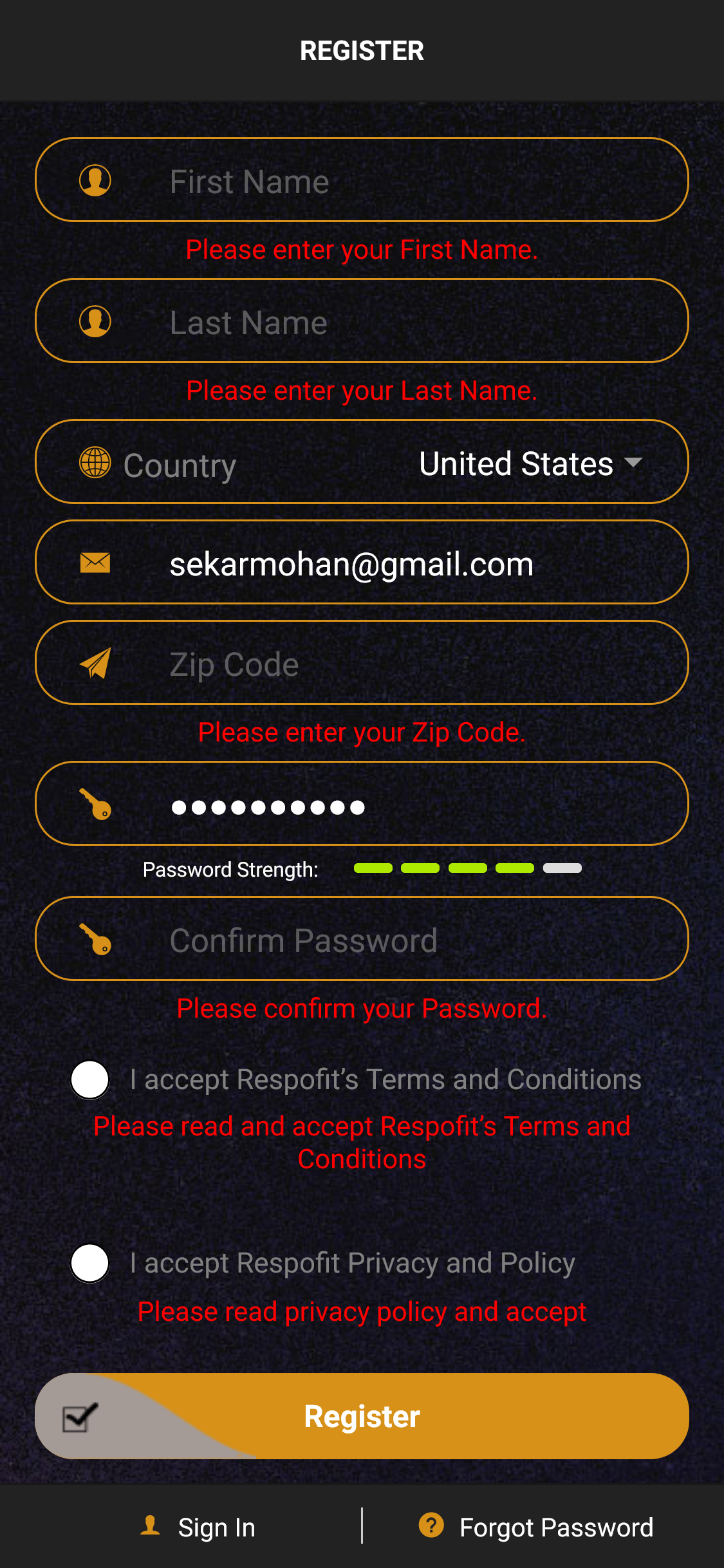Open Forgot Password
The width and height of the screenshot is (724, 1568).
pyautogui.click(x=537, y=1527)
